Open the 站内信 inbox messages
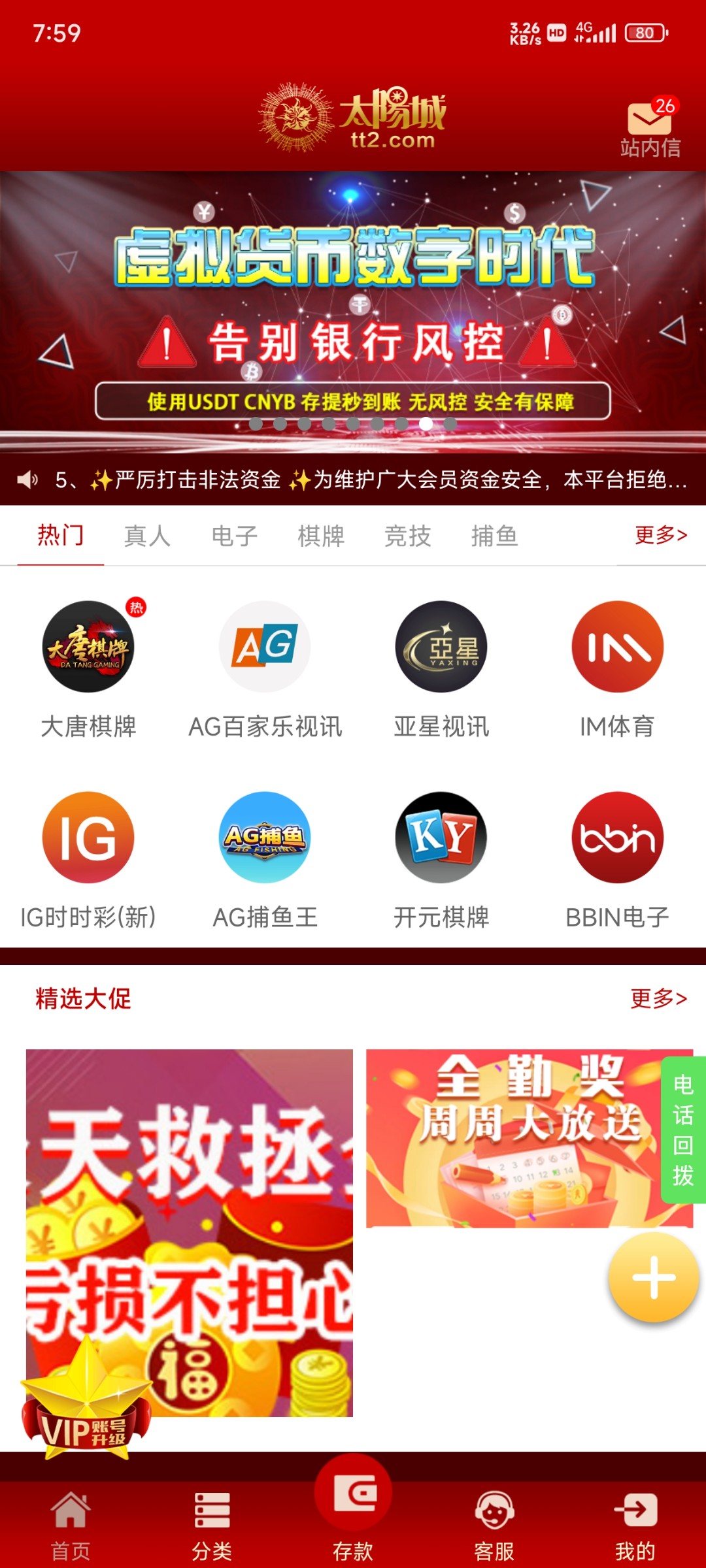This screenshot has height=1568, width=706. point(650,129)
